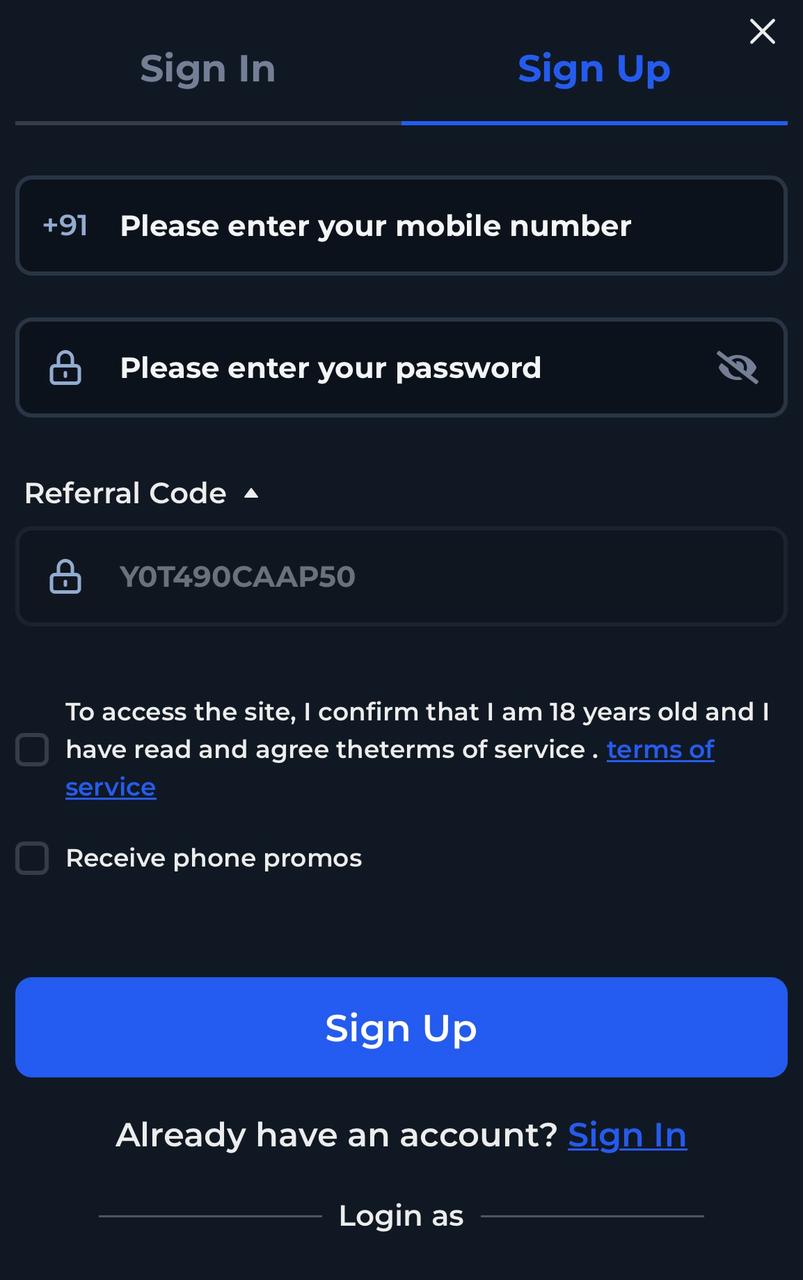Image resolution: width=803 pixels, height=1280 pixels.
Task: Collapse the Referral Code section
Action: [x=251, y=493]
